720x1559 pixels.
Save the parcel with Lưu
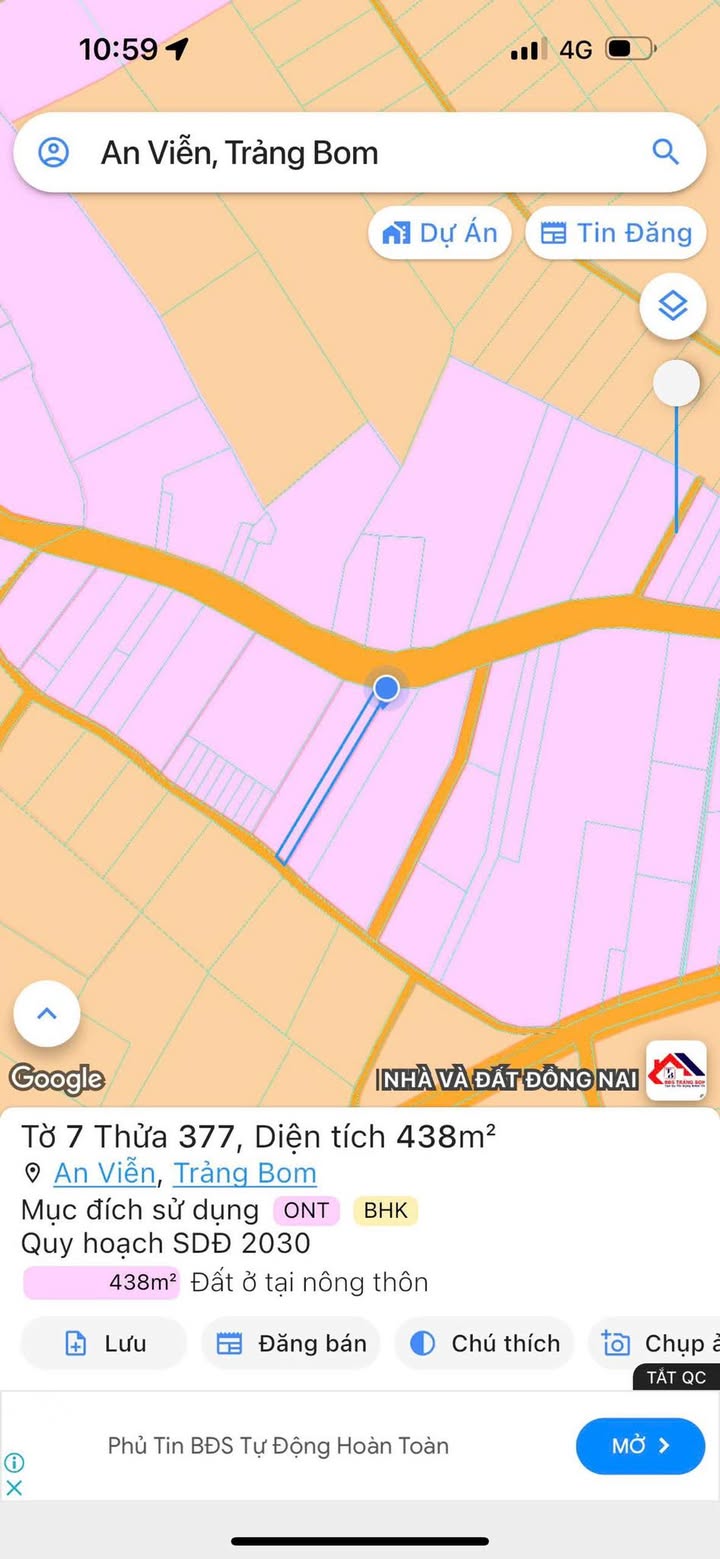point(104,1343)
